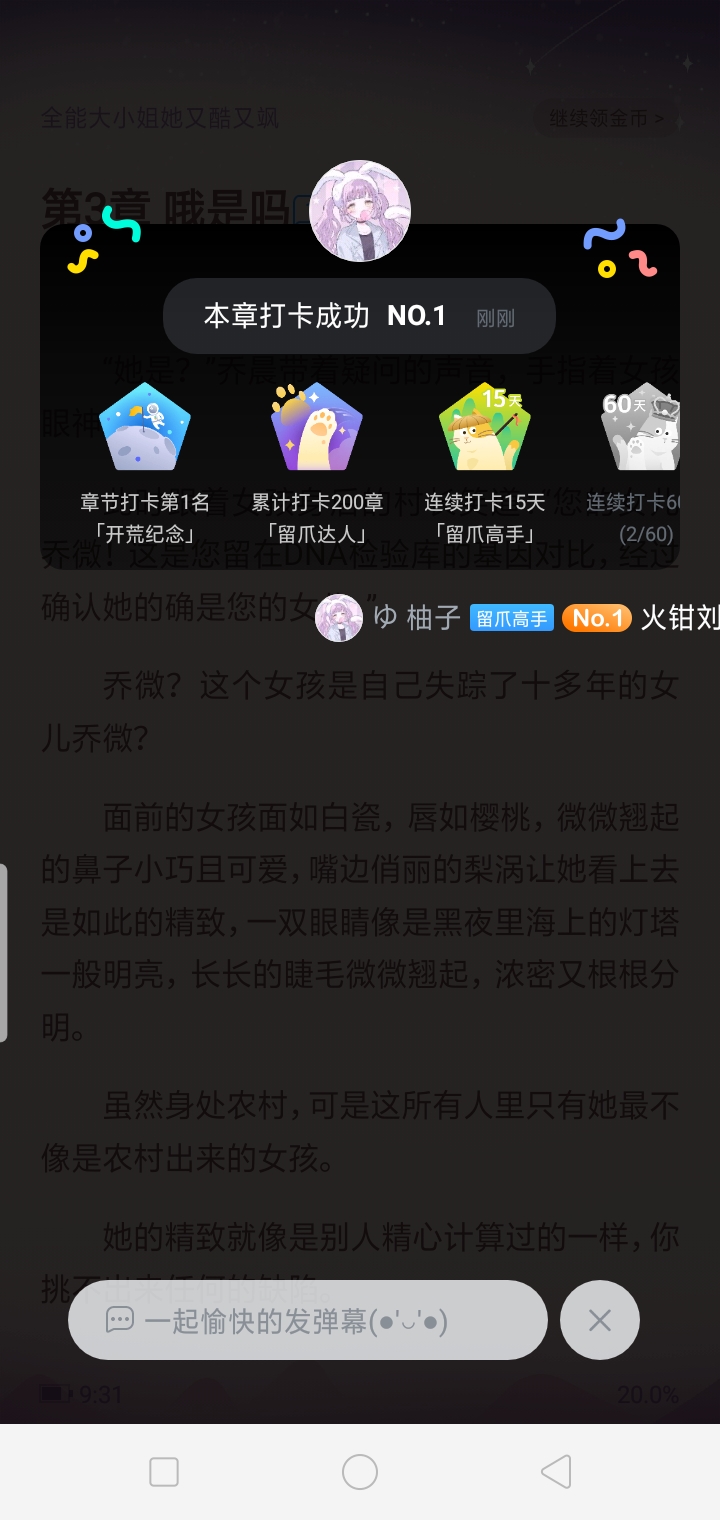
Task: Open the danmaku comment input field
Action: (x=307, y=1320)
